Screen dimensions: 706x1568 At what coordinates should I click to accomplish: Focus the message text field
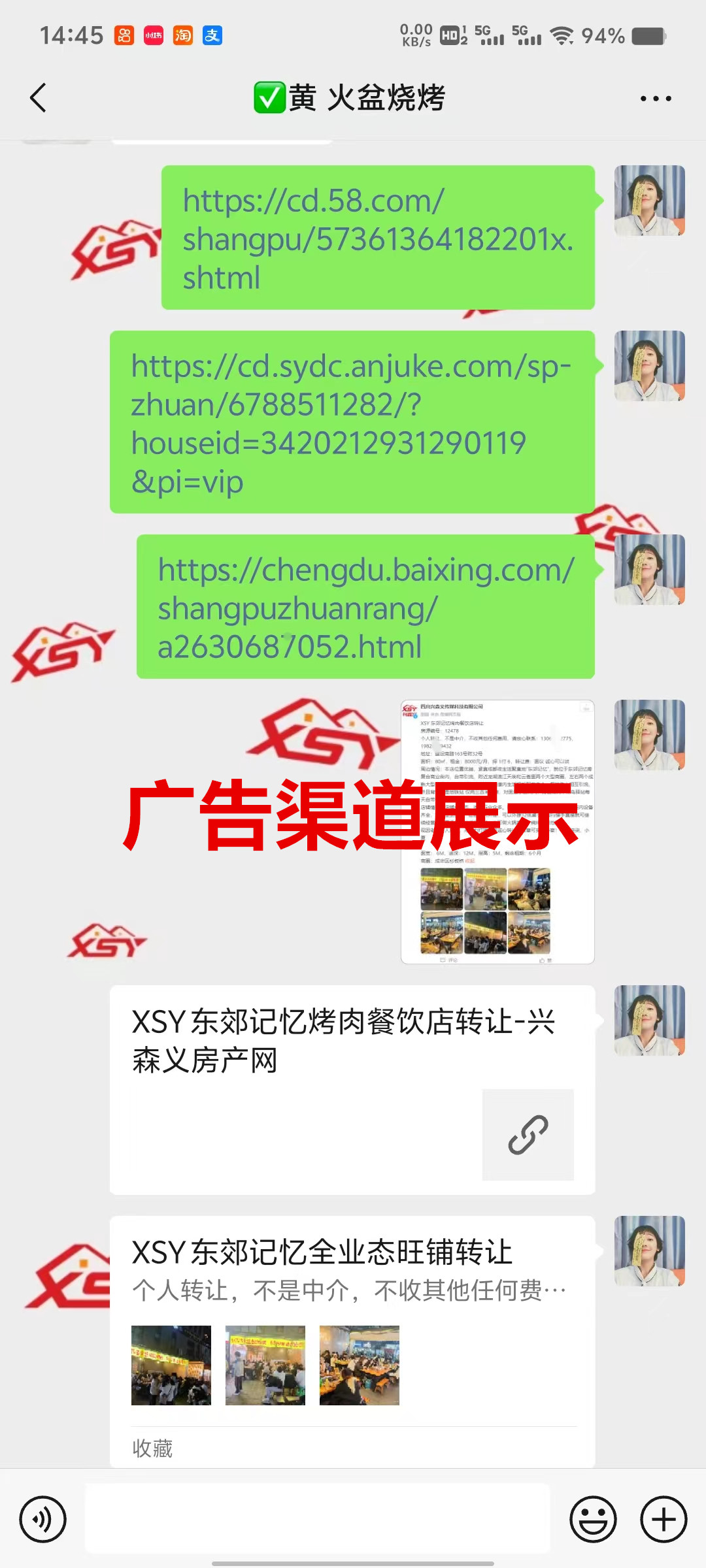[x=318, y=1518]
